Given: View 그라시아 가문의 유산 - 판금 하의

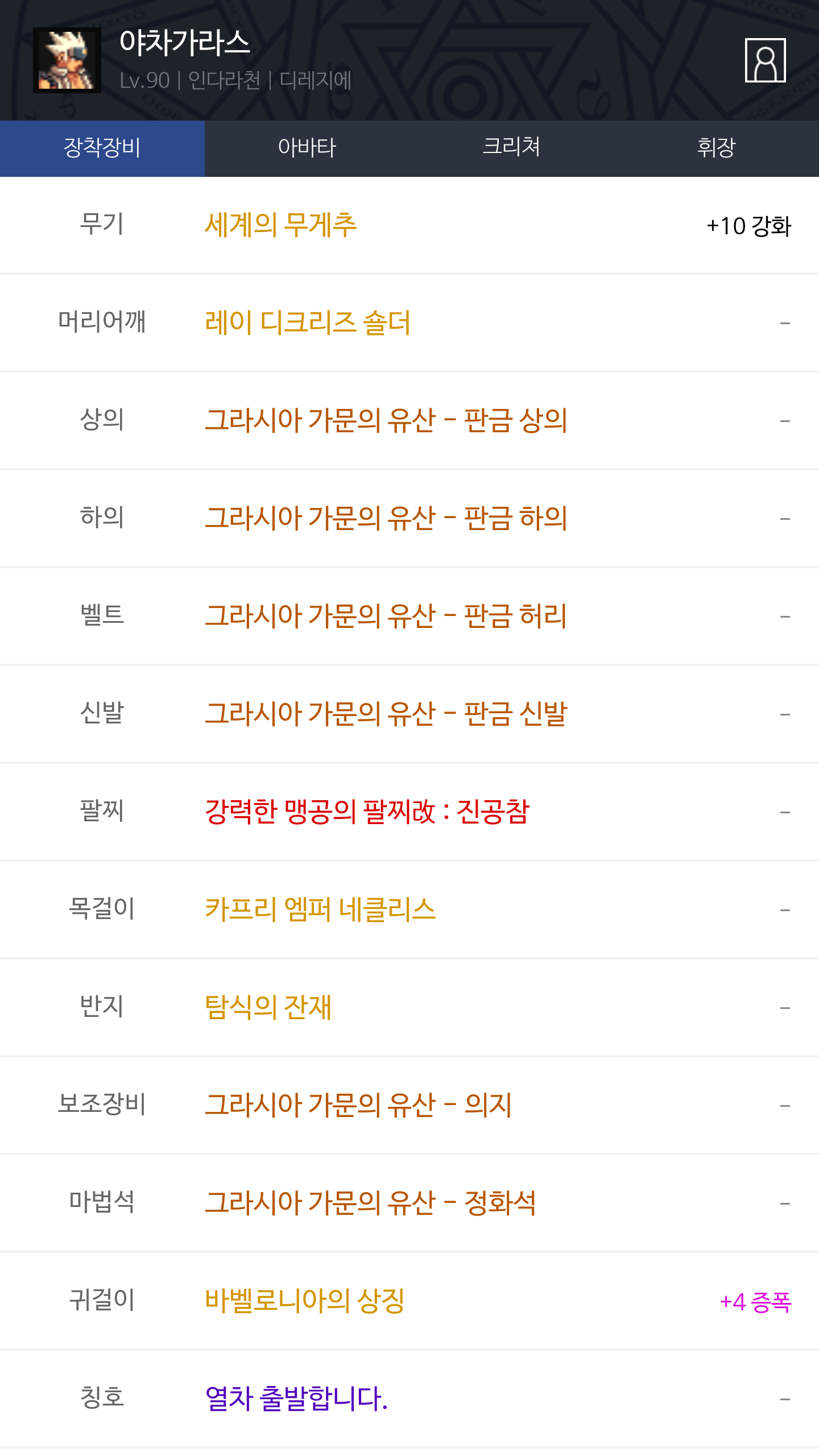Looking at the screenshot, I should point(386,519).
